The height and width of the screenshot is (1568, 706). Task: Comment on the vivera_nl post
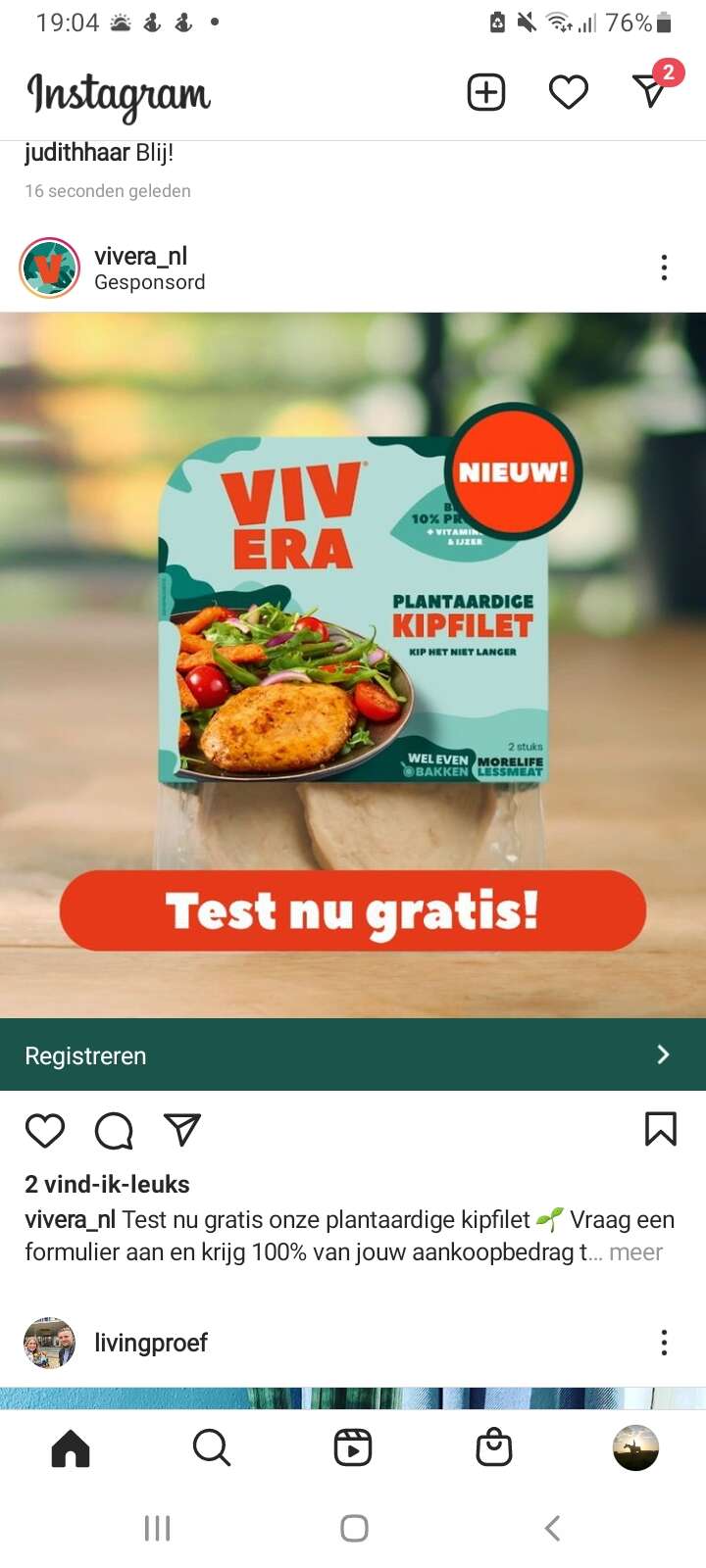click(114, 1130)
